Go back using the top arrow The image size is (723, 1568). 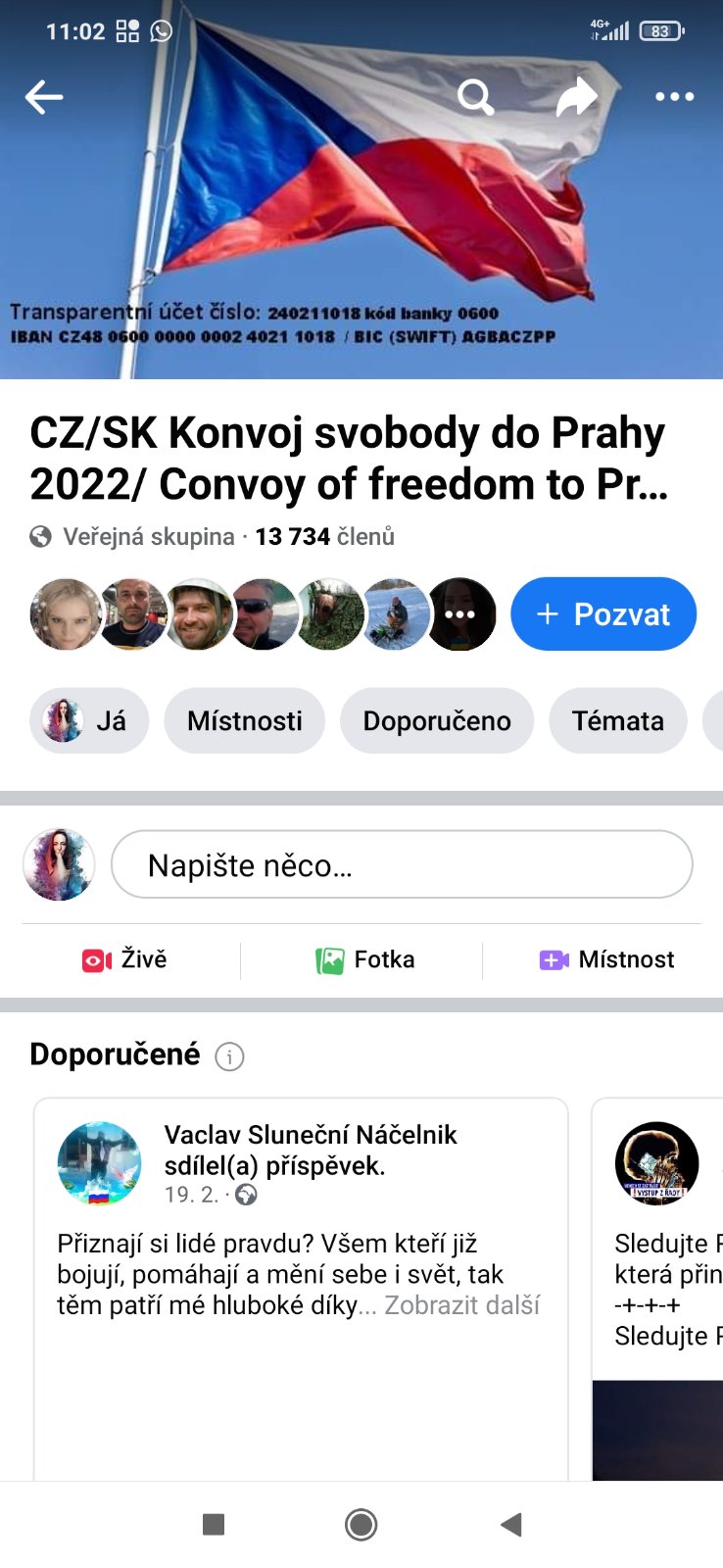(44, 97)
